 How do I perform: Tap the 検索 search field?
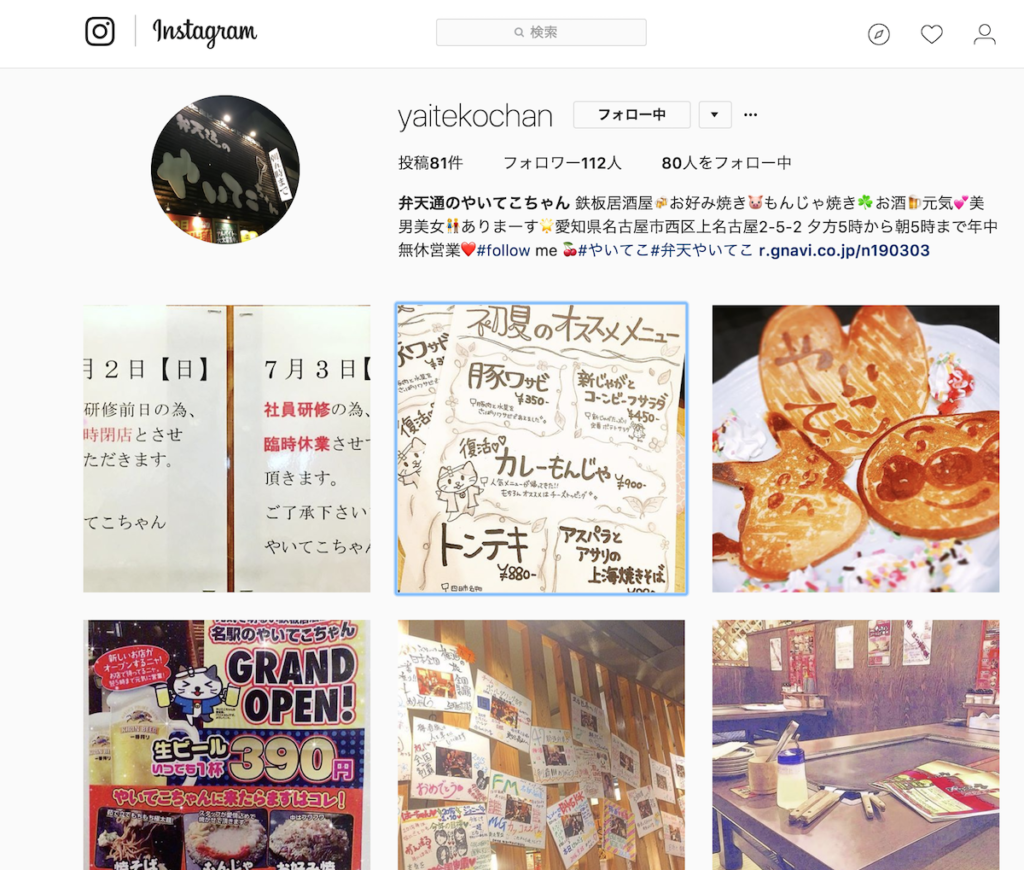click(541, 32)
